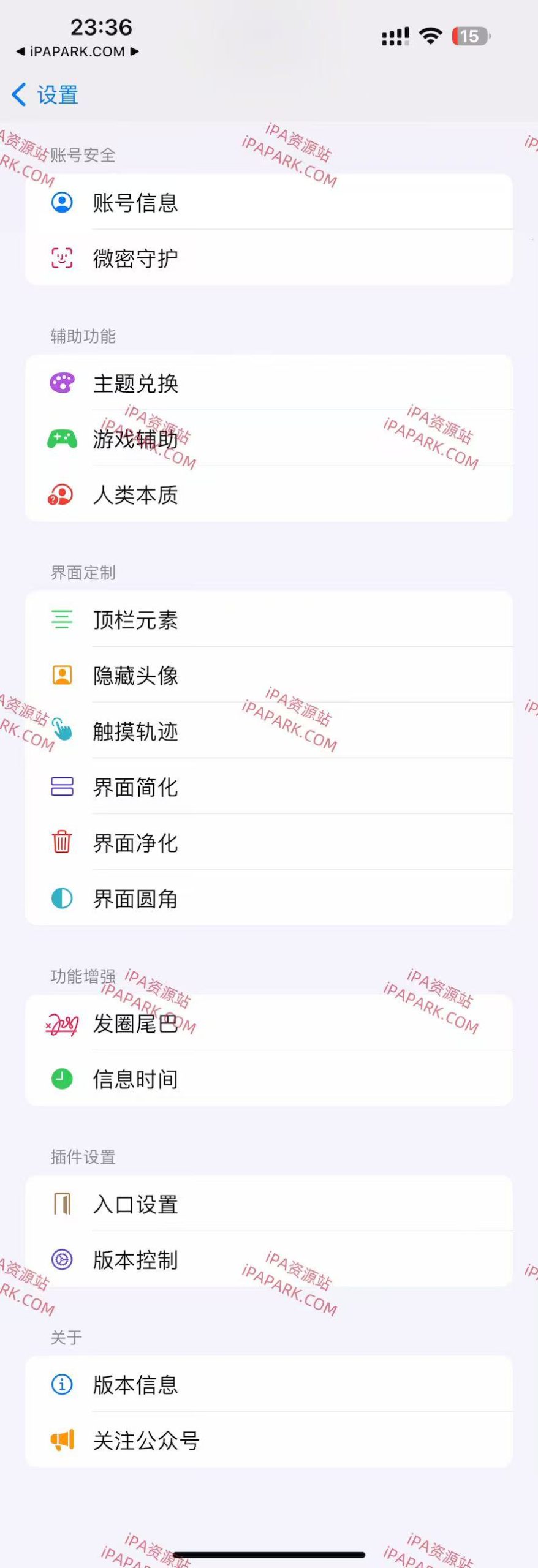Click the gamepad icon beside 游戏辅助
The image size is (538, 1568).
[61, 440]
